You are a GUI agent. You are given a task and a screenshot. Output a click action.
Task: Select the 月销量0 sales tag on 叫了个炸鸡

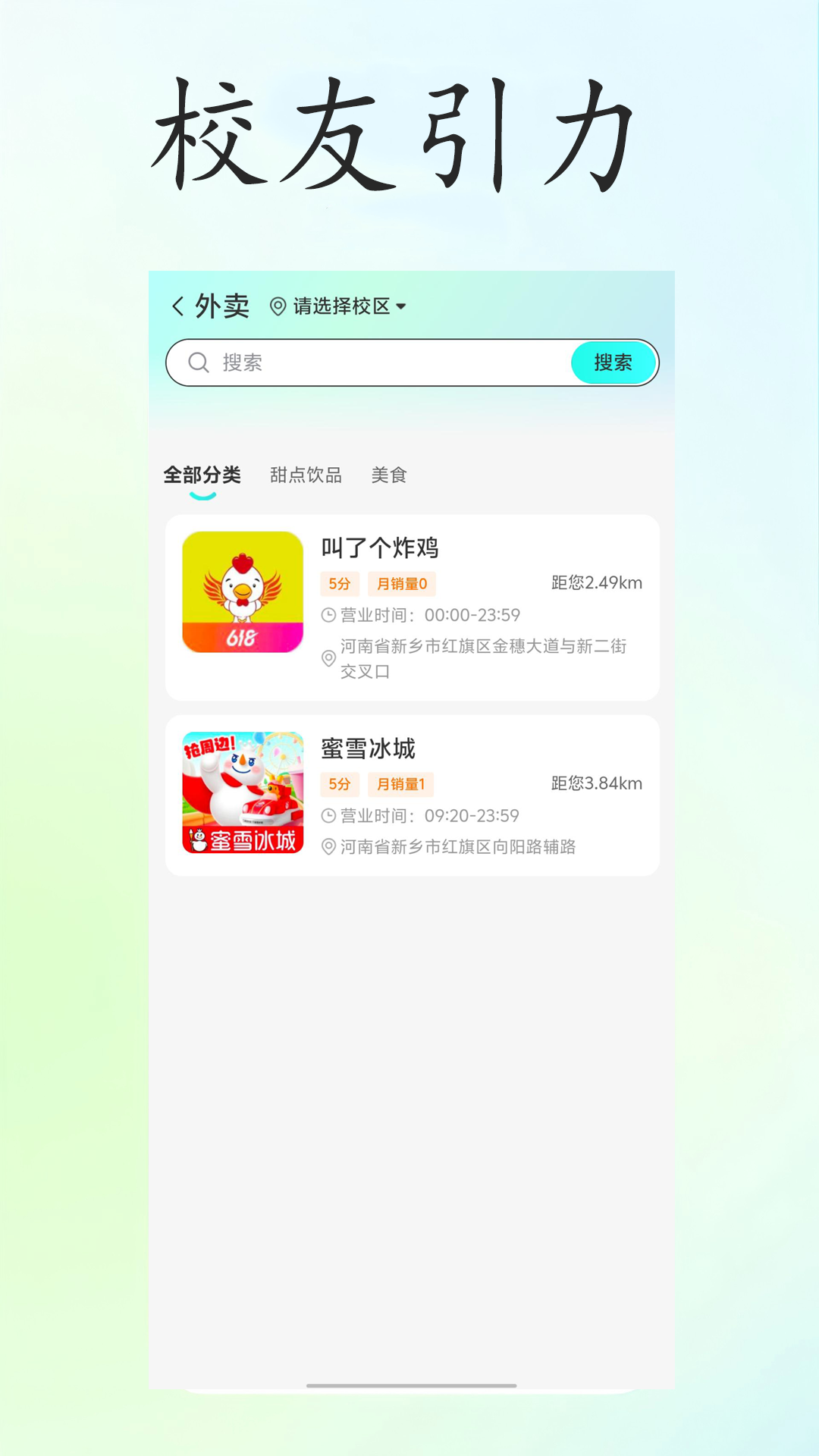pyautogui.click(x=402, y=583)
